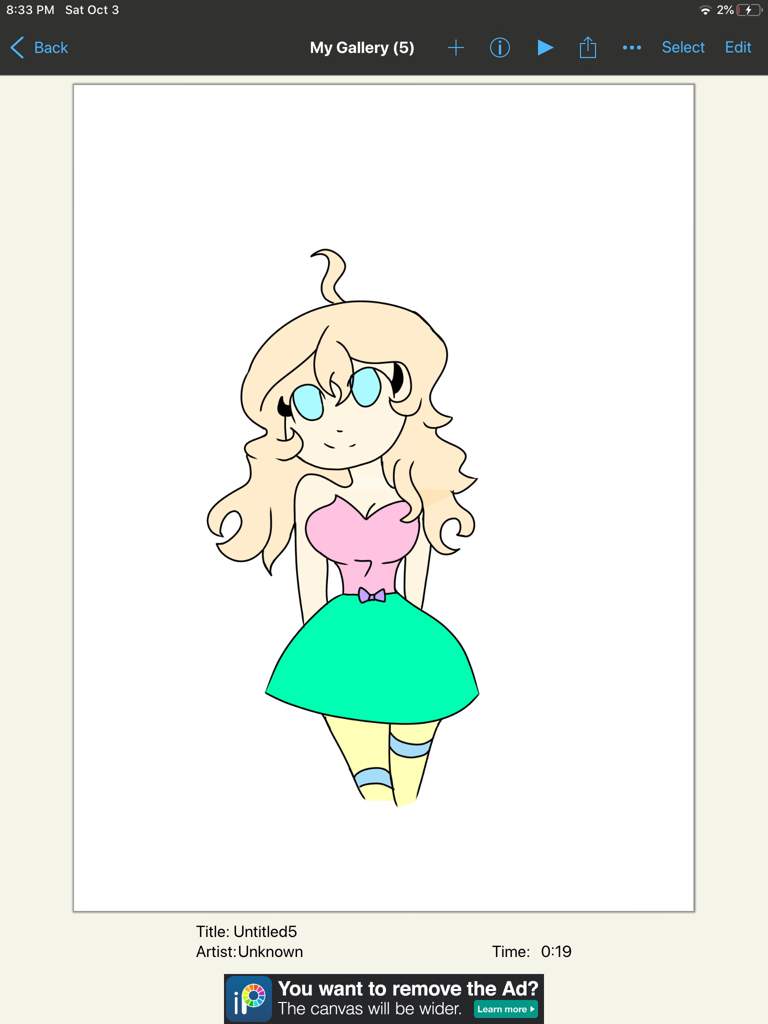Tap Learn more on the ad banner
The height and width of the screenshot is (1024, 768).
coord(506,1009)
